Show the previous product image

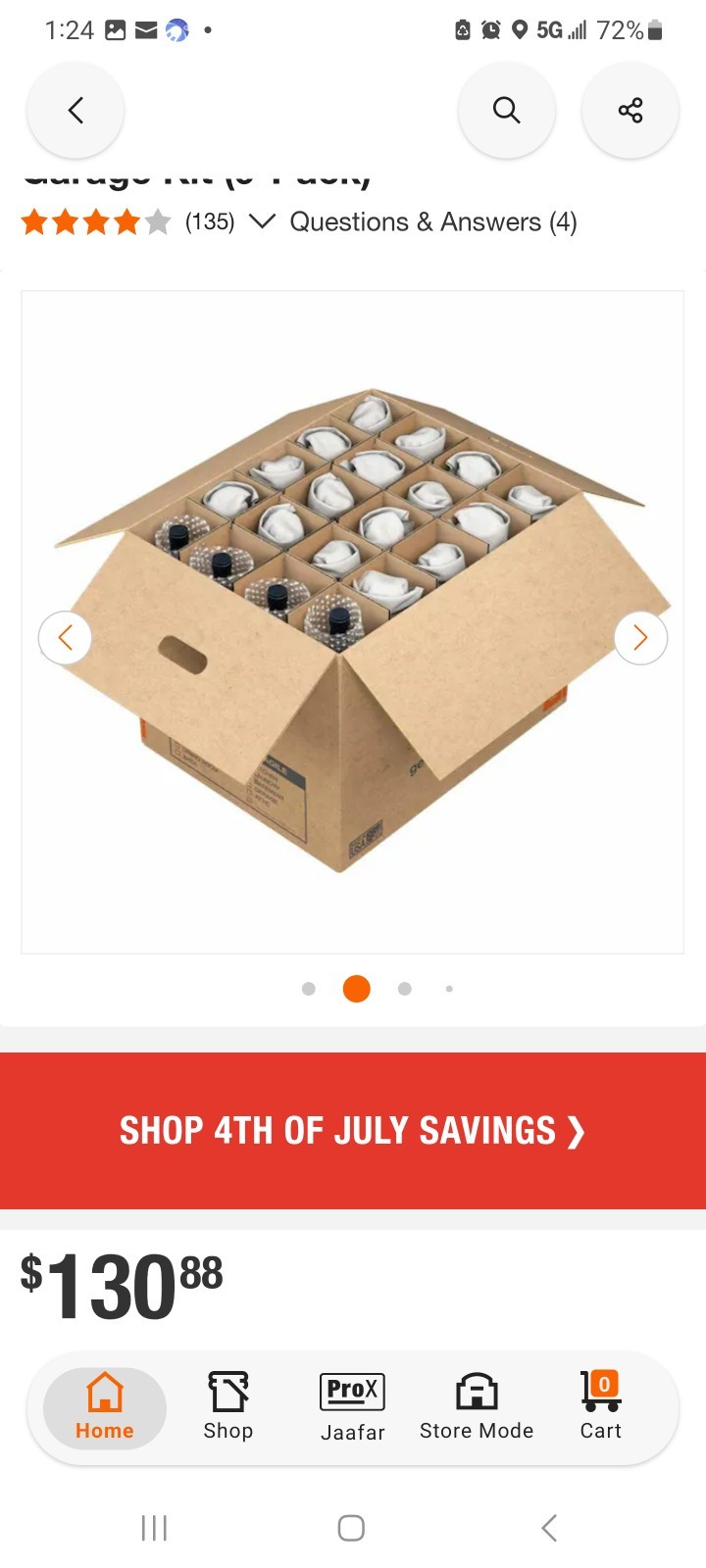(66, 638)
